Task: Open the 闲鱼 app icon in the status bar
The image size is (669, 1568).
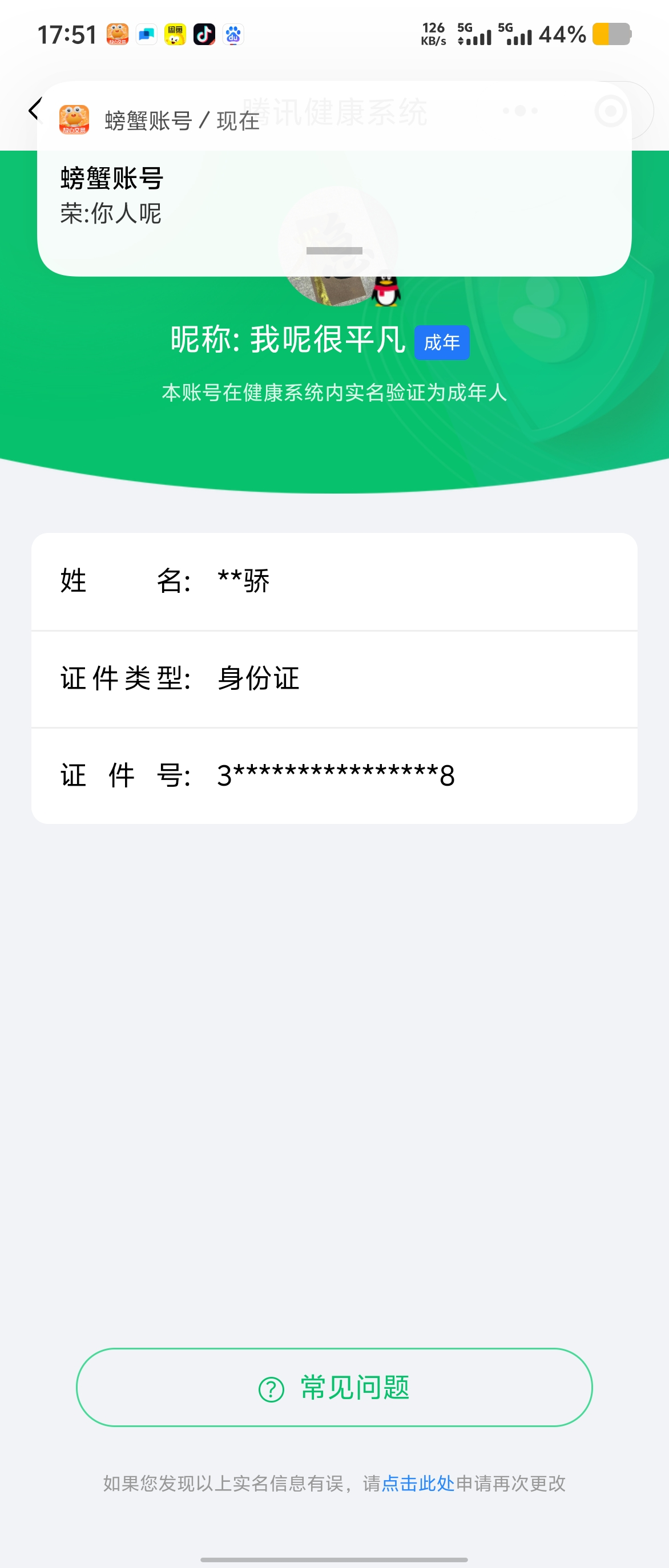Action: click(x=175, y=35)
